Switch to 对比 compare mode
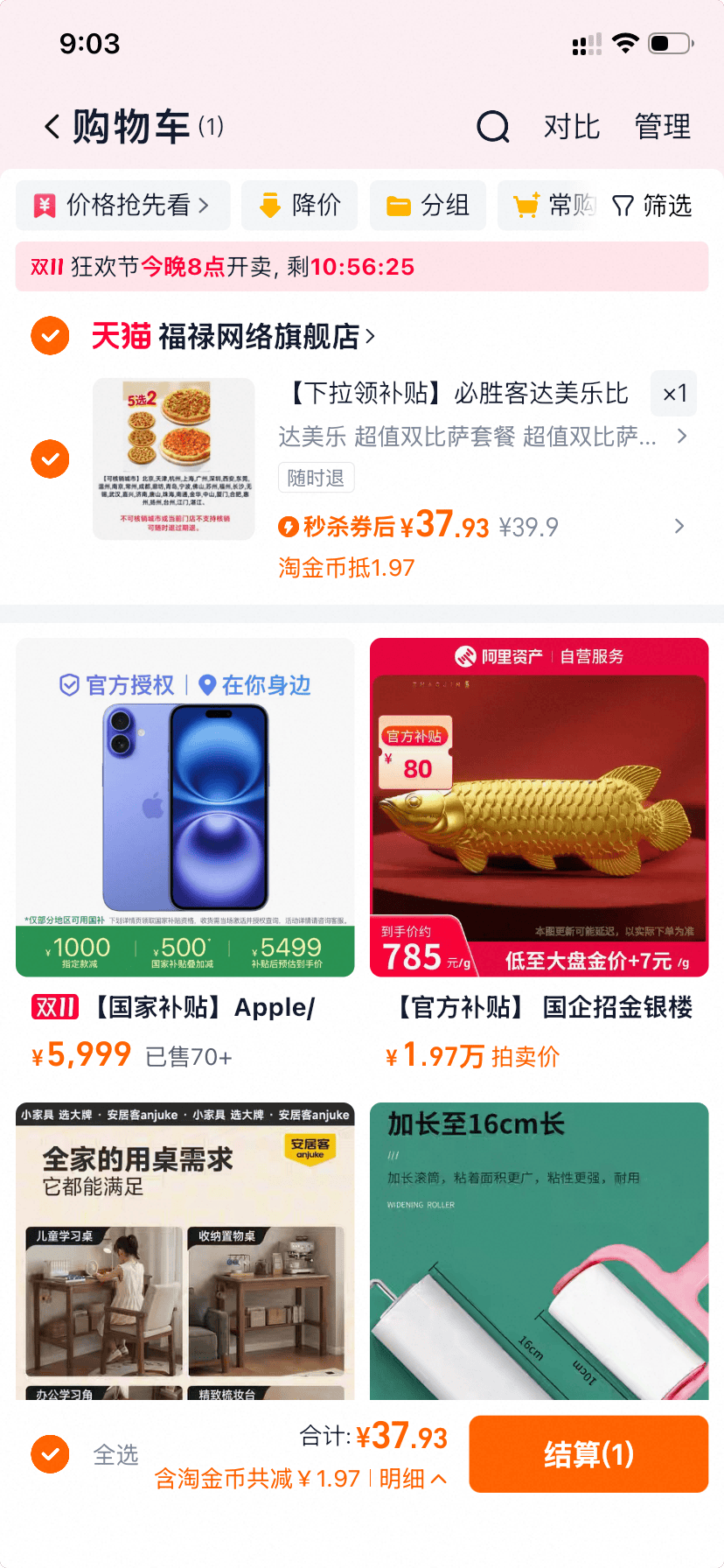Image resolution: width=724 pixels, height=1568 pixels. (x=571, y=127)
